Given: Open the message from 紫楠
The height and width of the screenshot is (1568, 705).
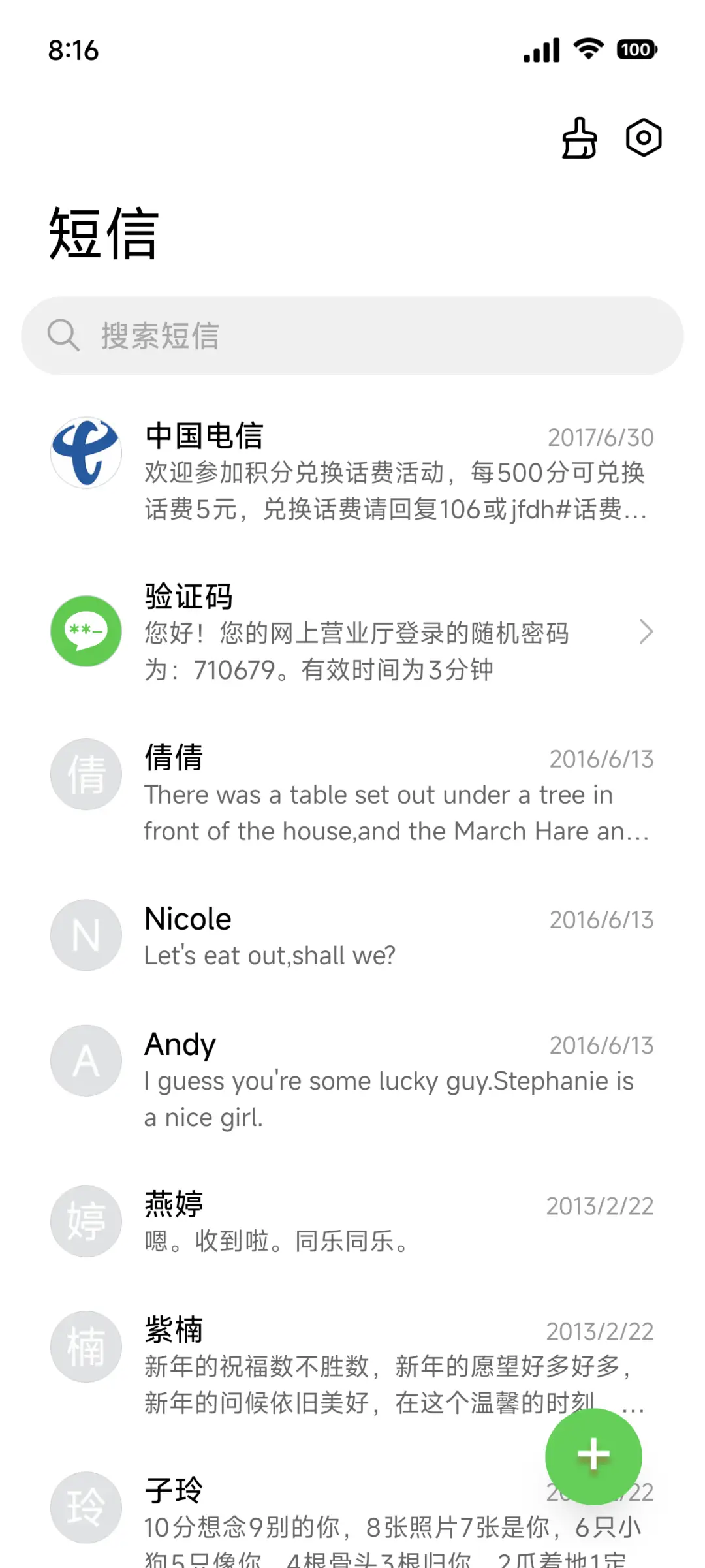Looking at the screenshot, I should click(326, 1364).
